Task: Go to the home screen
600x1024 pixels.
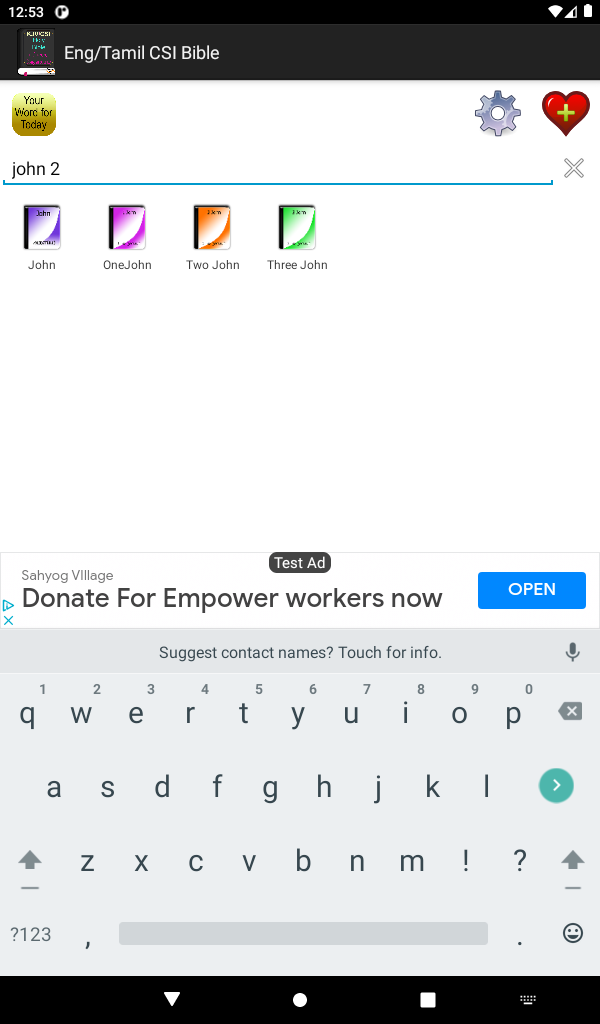Action: 300,999
